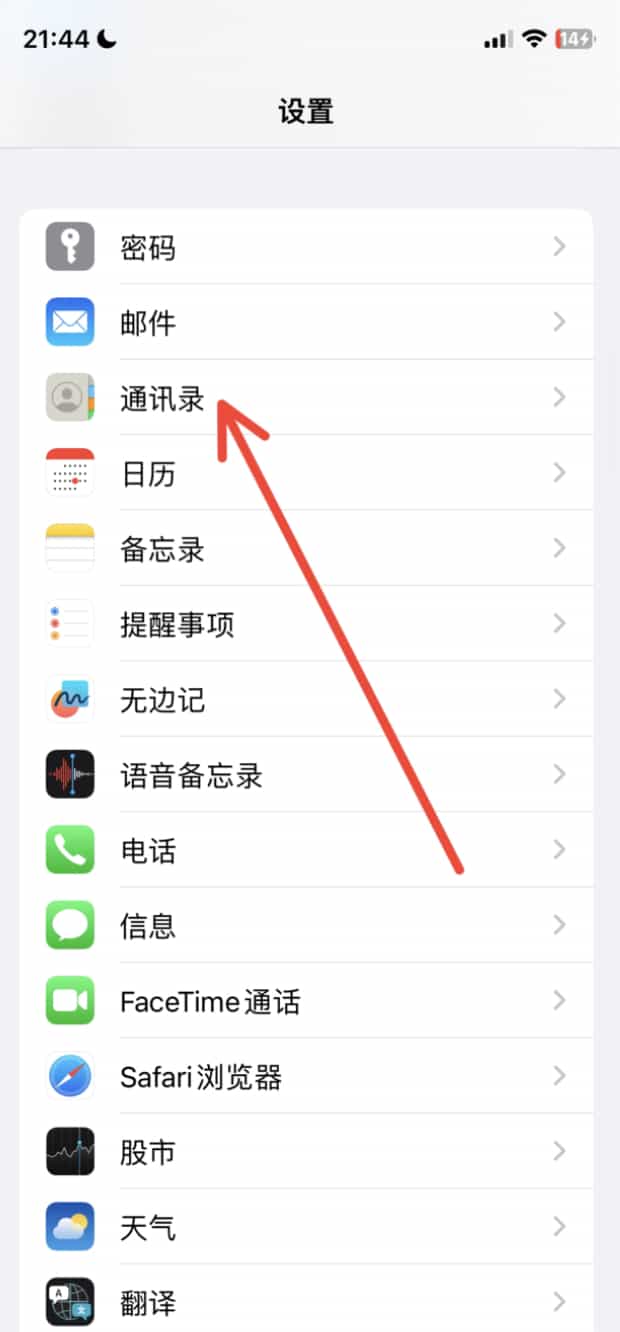
Task: Open Safari浏览器 settings
Action: [x=306, y=1076]
